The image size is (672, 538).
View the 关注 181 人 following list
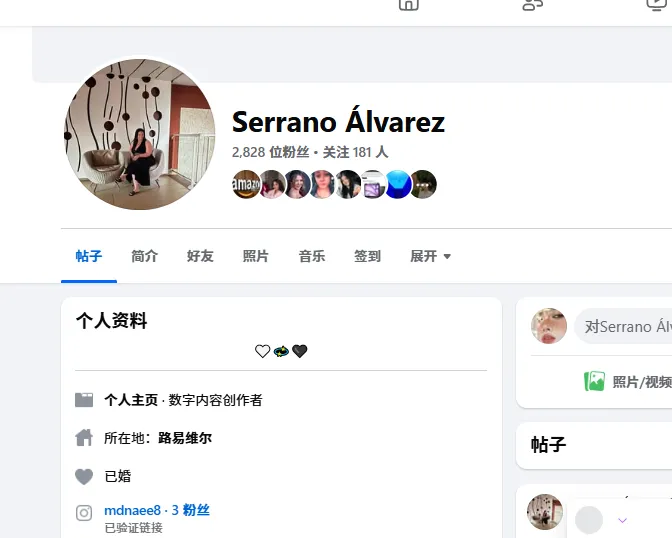pyautogui.click(x=354, y=153)
